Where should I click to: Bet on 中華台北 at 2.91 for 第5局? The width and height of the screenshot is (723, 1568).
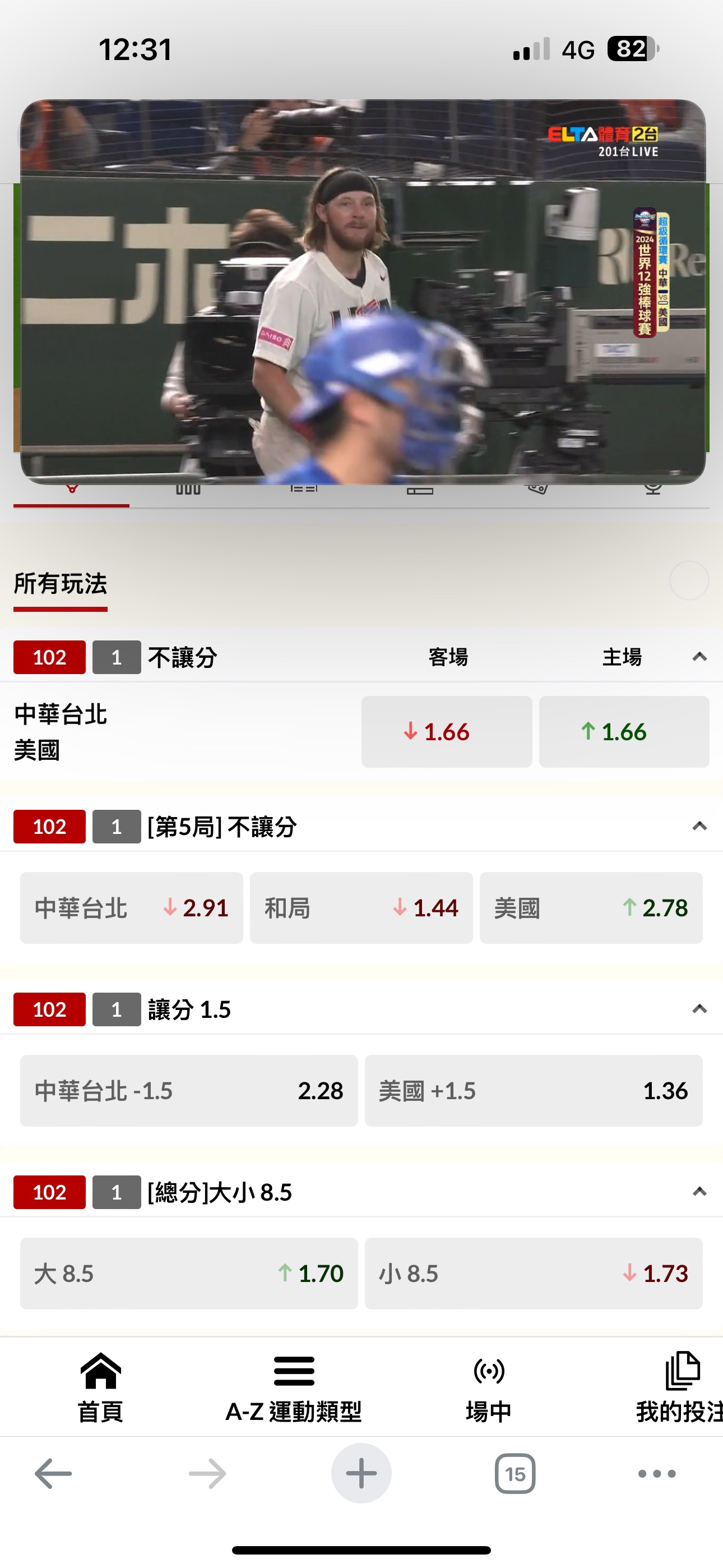132,907
